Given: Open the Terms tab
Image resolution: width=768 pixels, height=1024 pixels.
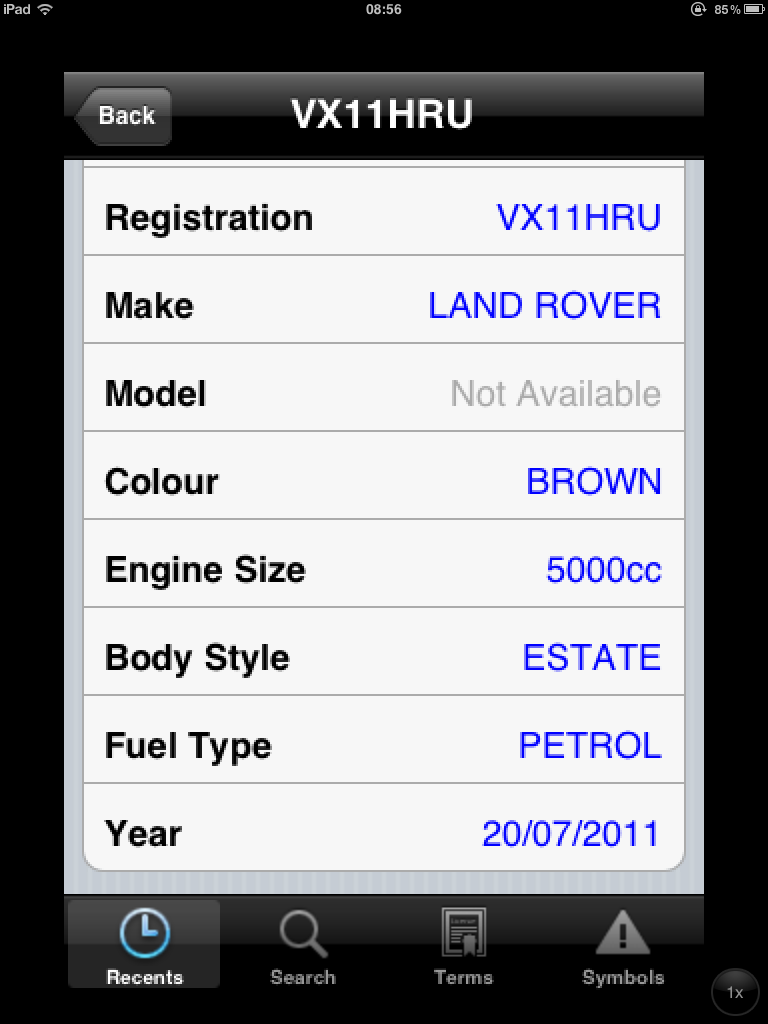Looking at the screenshot, I should tap(463, 944).
